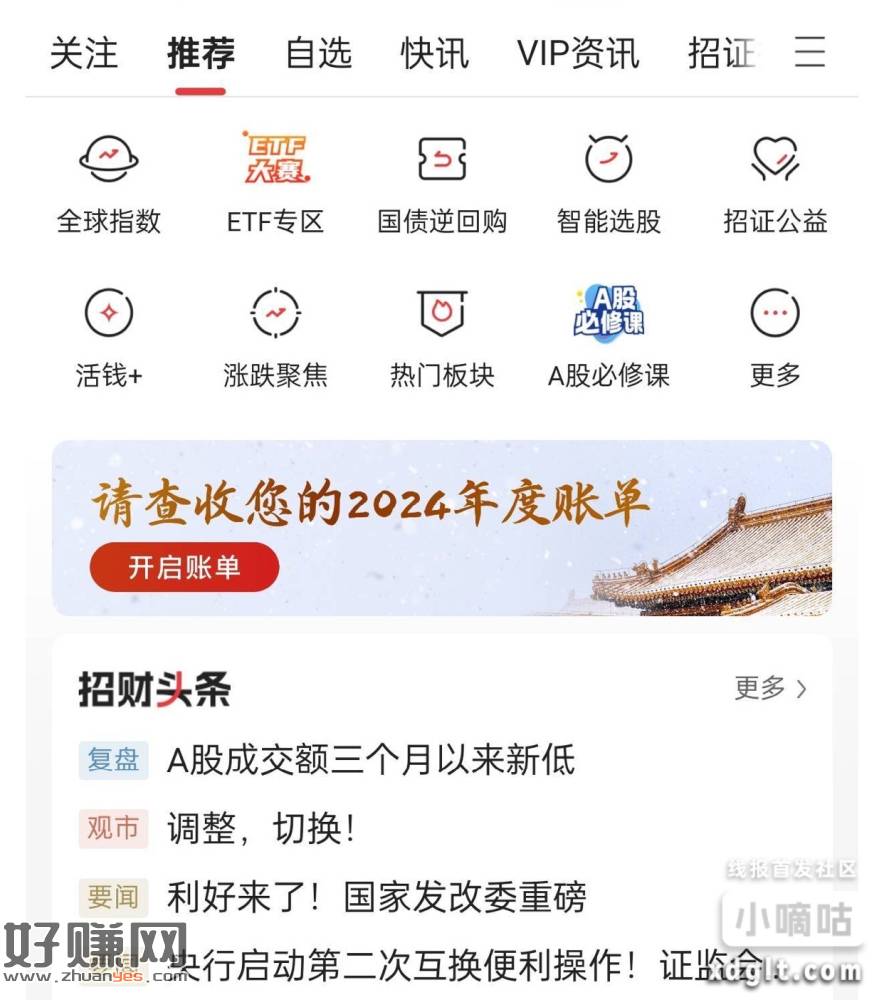The width and height of the screenshot is (884, 1000).
Task: Select the 自选 tab
Action: point(318,53)
